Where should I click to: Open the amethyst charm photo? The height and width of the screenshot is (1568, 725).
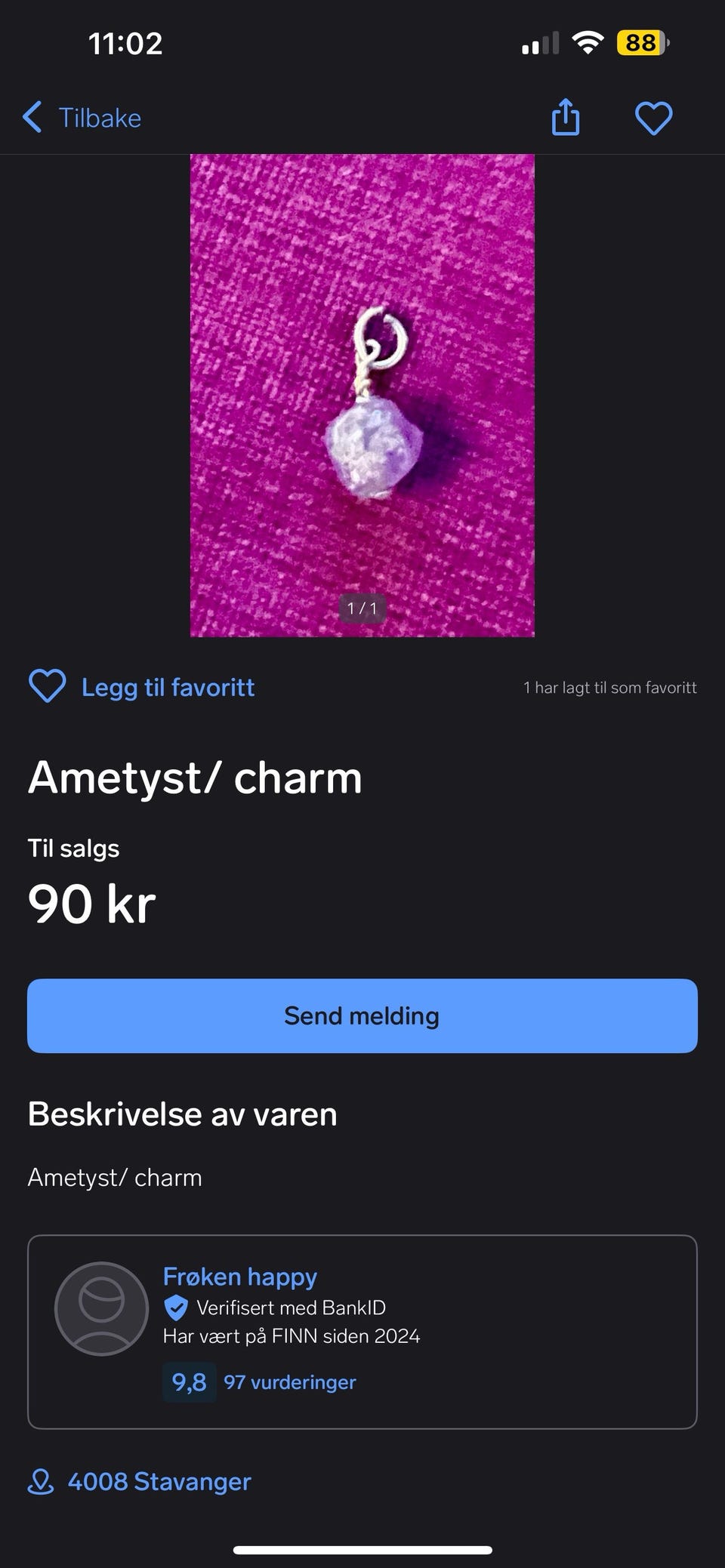point(362,396)
